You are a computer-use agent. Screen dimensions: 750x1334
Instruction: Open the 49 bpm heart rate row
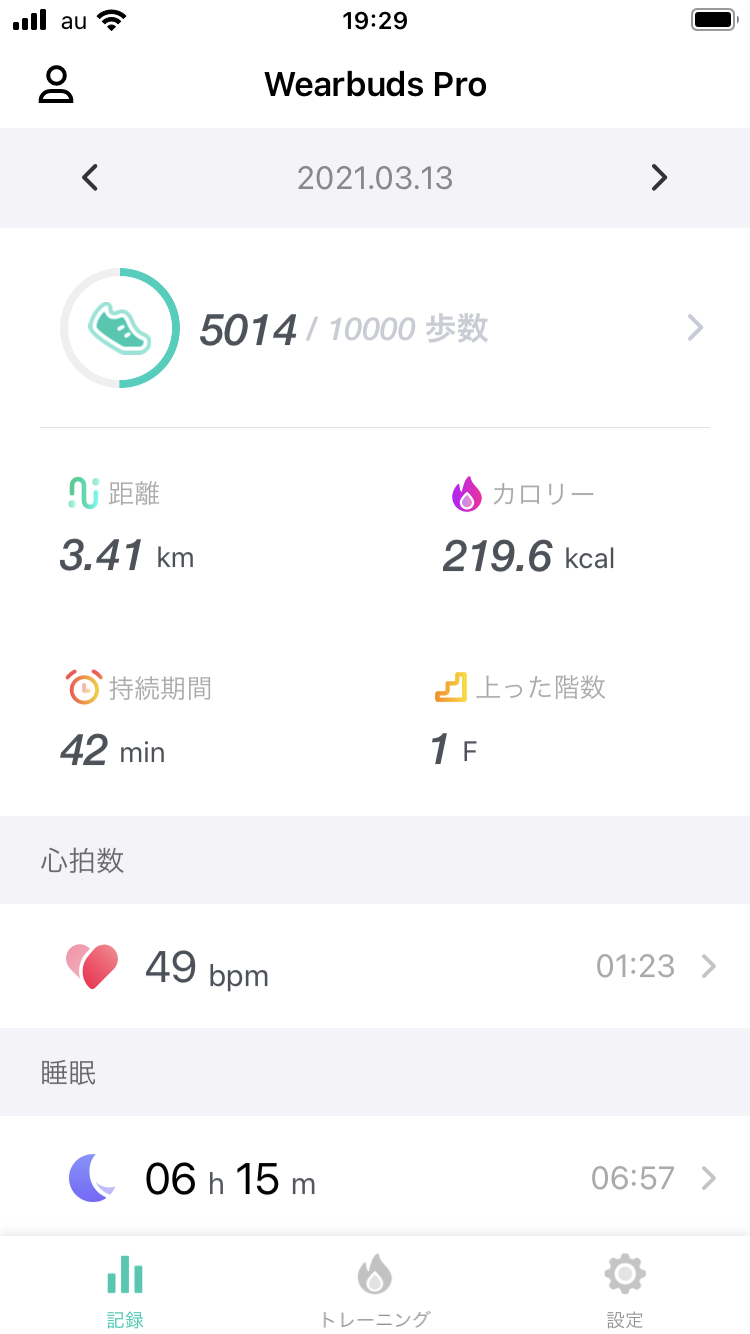coord(375,966)
